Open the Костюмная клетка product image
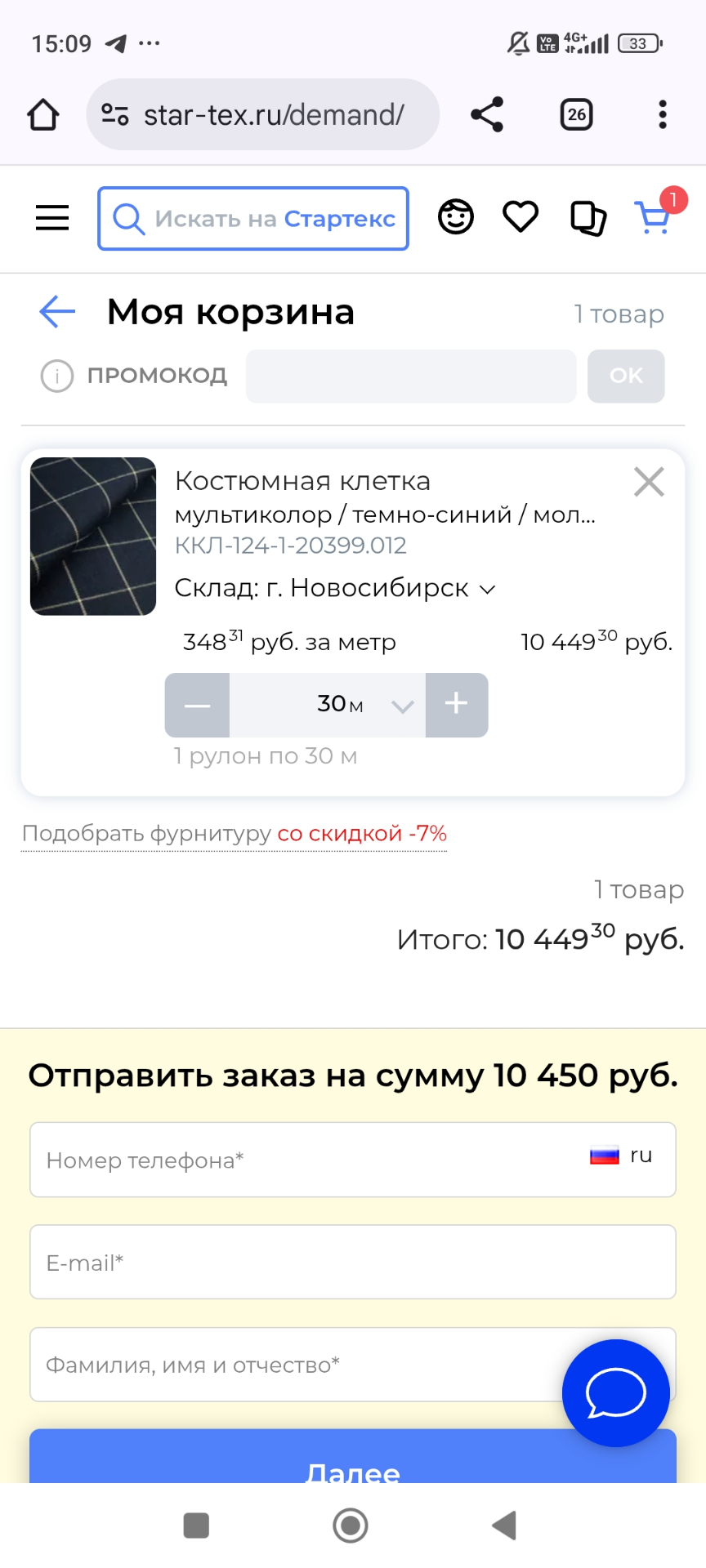 (x=93, y=537)
